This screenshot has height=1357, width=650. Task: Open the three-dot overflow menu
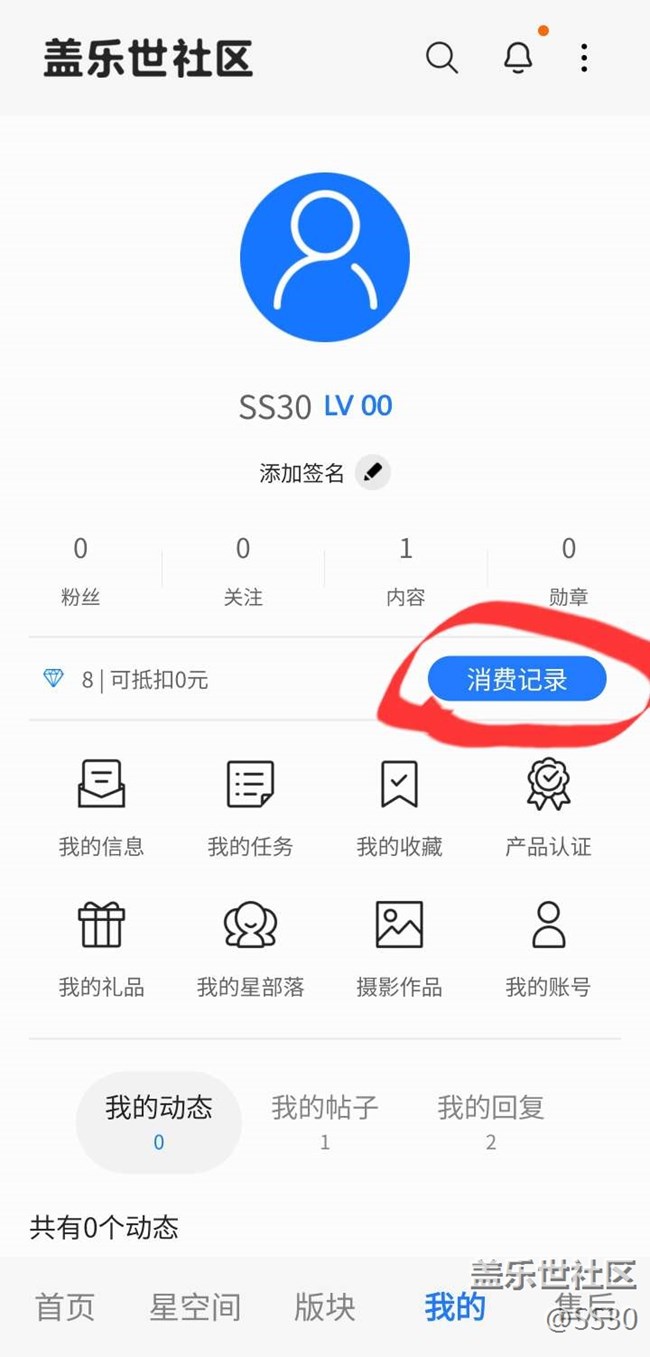584,58
